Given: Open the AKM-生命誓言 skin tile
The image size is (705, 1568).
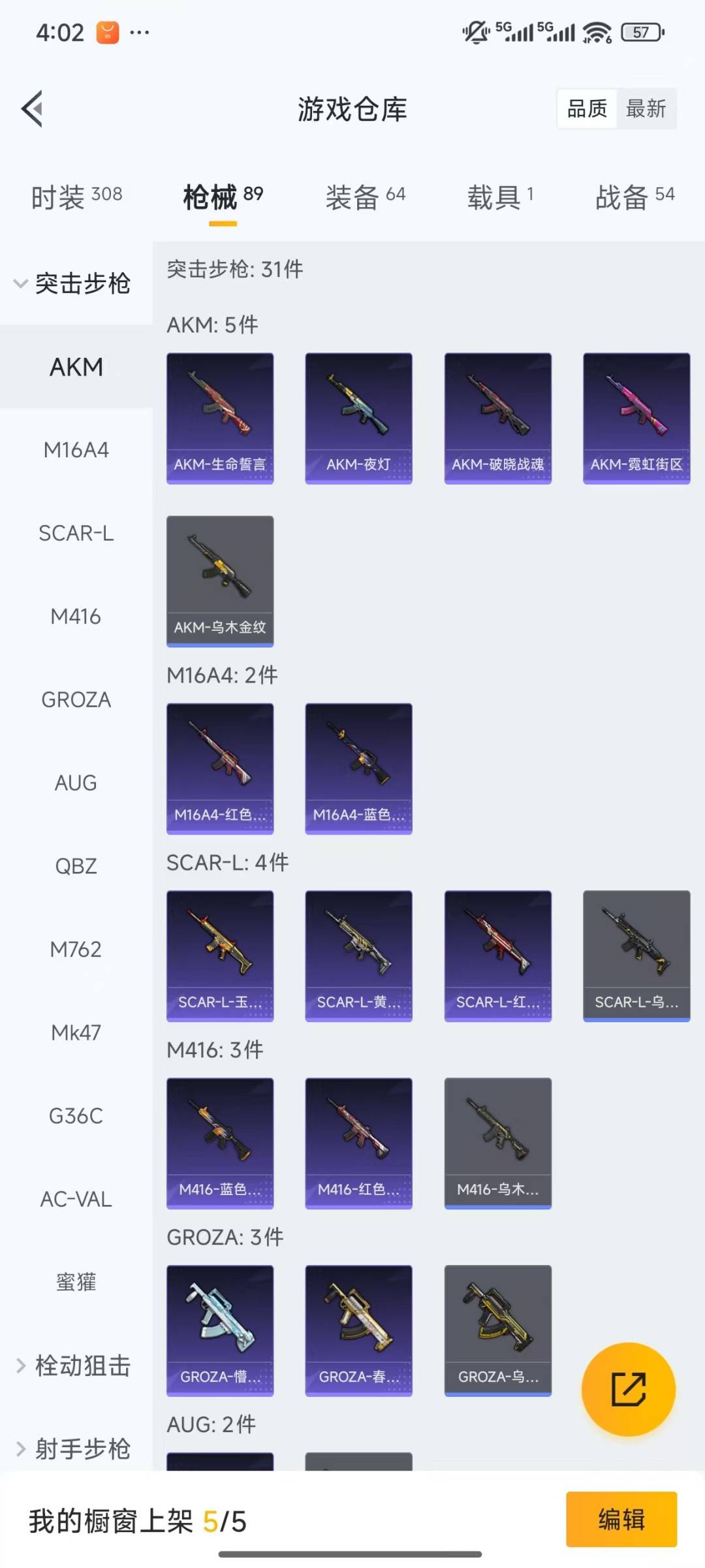Looking at the screenshot, I should pyautogui.click(x=220, y=418).
